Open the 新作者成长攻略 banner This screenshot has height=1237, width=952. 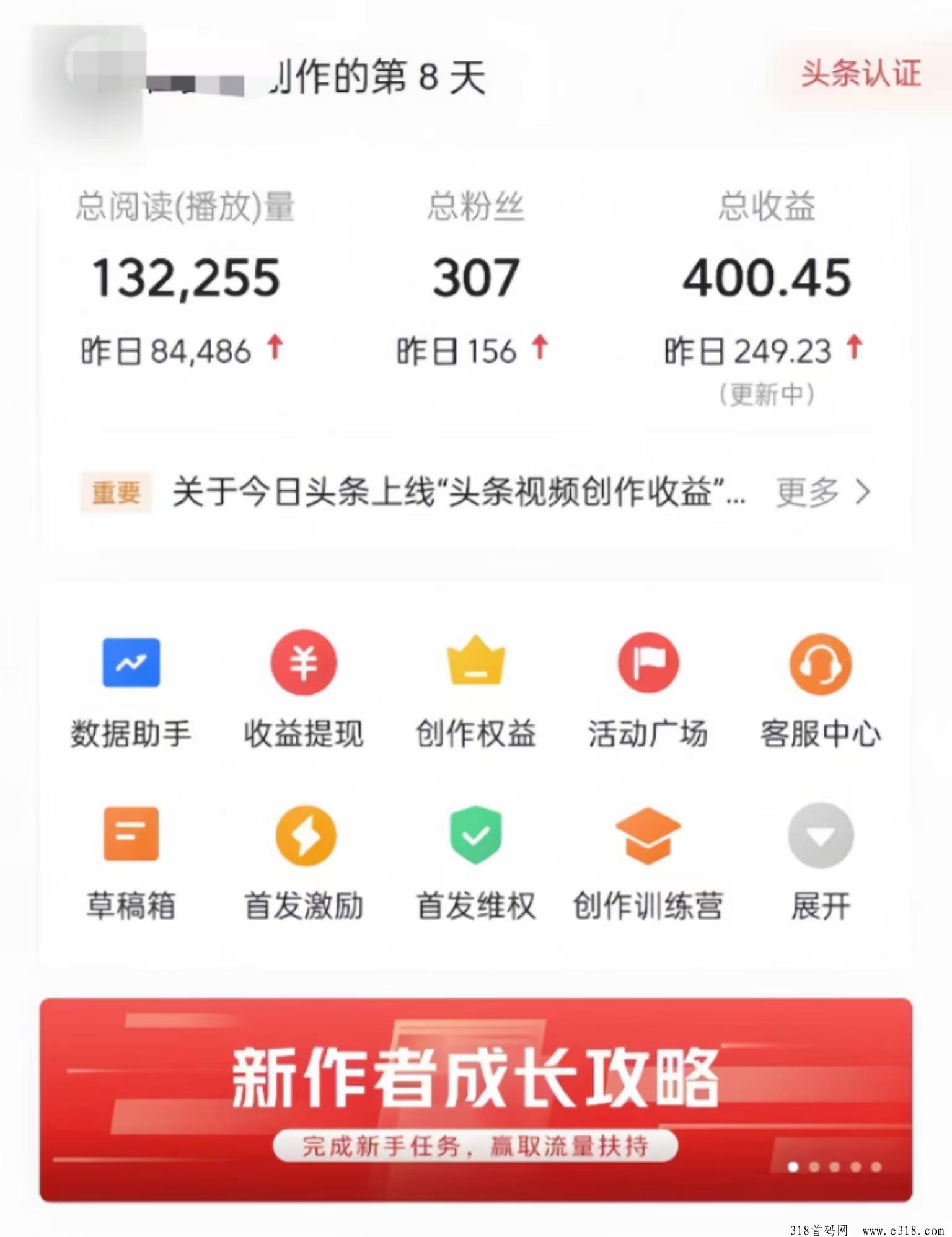(x=475, y=1099)
